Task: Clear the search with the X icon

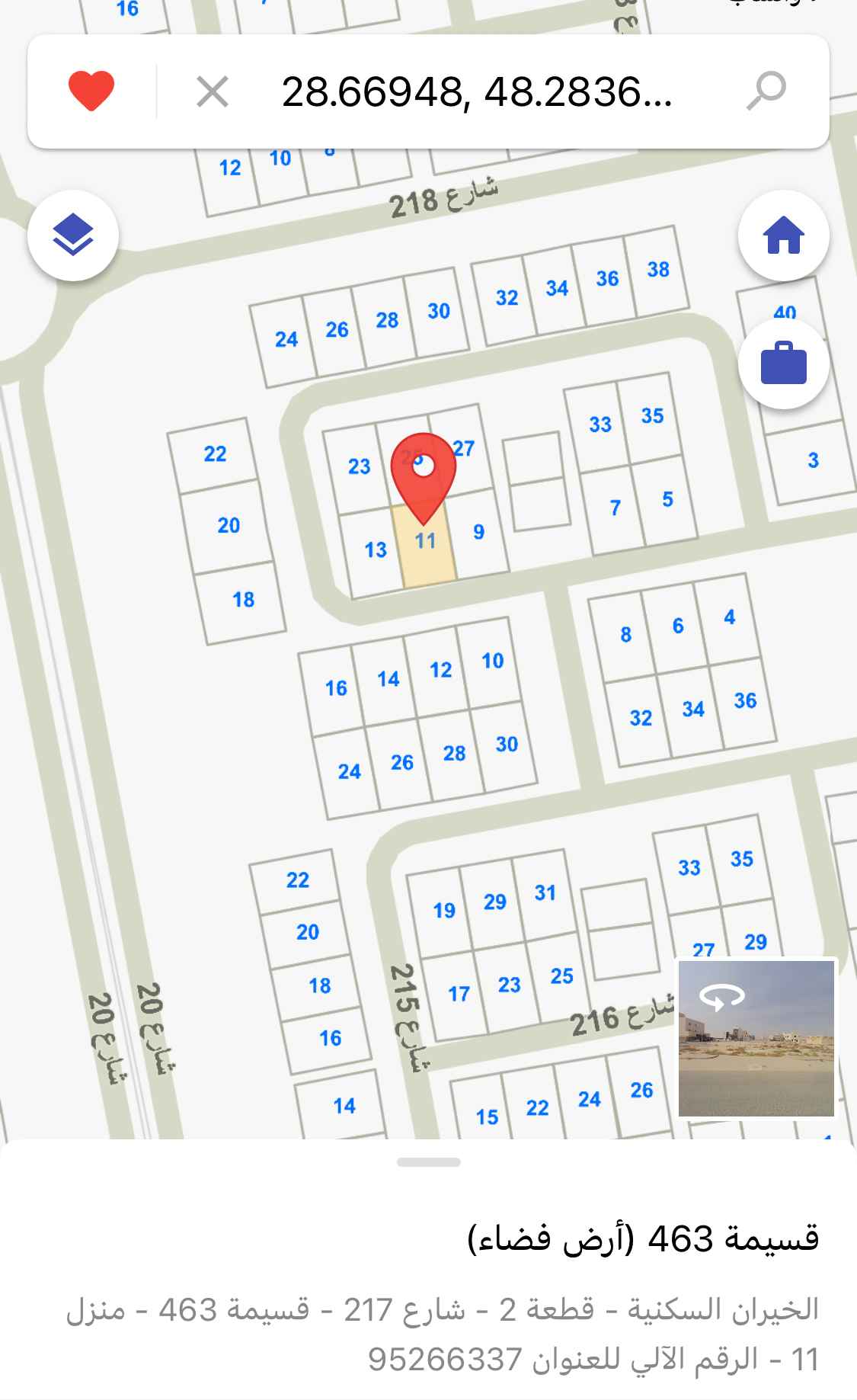Action: pos(213,93)
